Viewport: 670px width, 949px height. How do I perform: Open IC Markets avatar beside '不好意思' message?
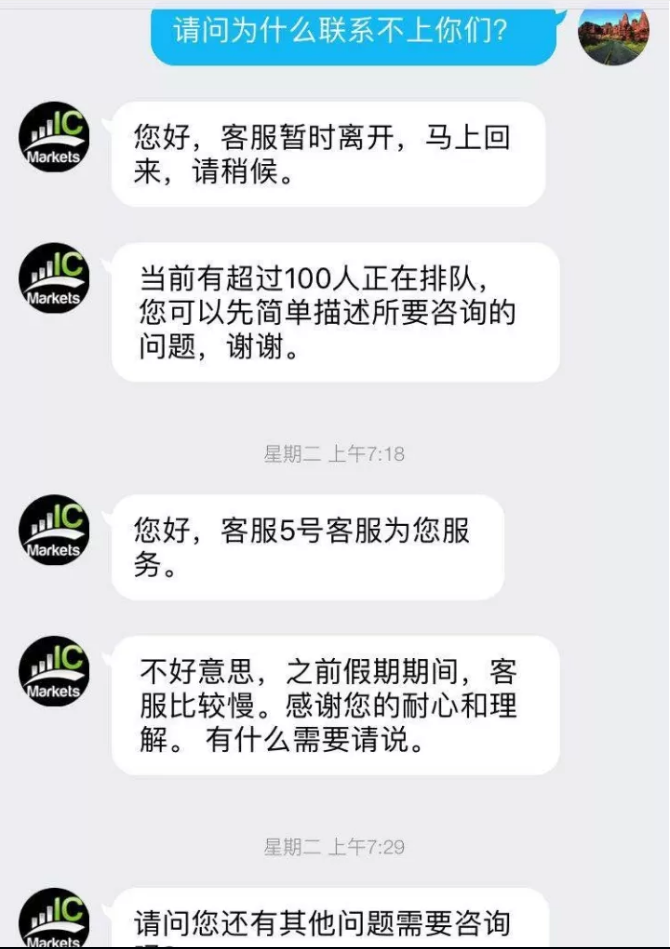[54, 671]
